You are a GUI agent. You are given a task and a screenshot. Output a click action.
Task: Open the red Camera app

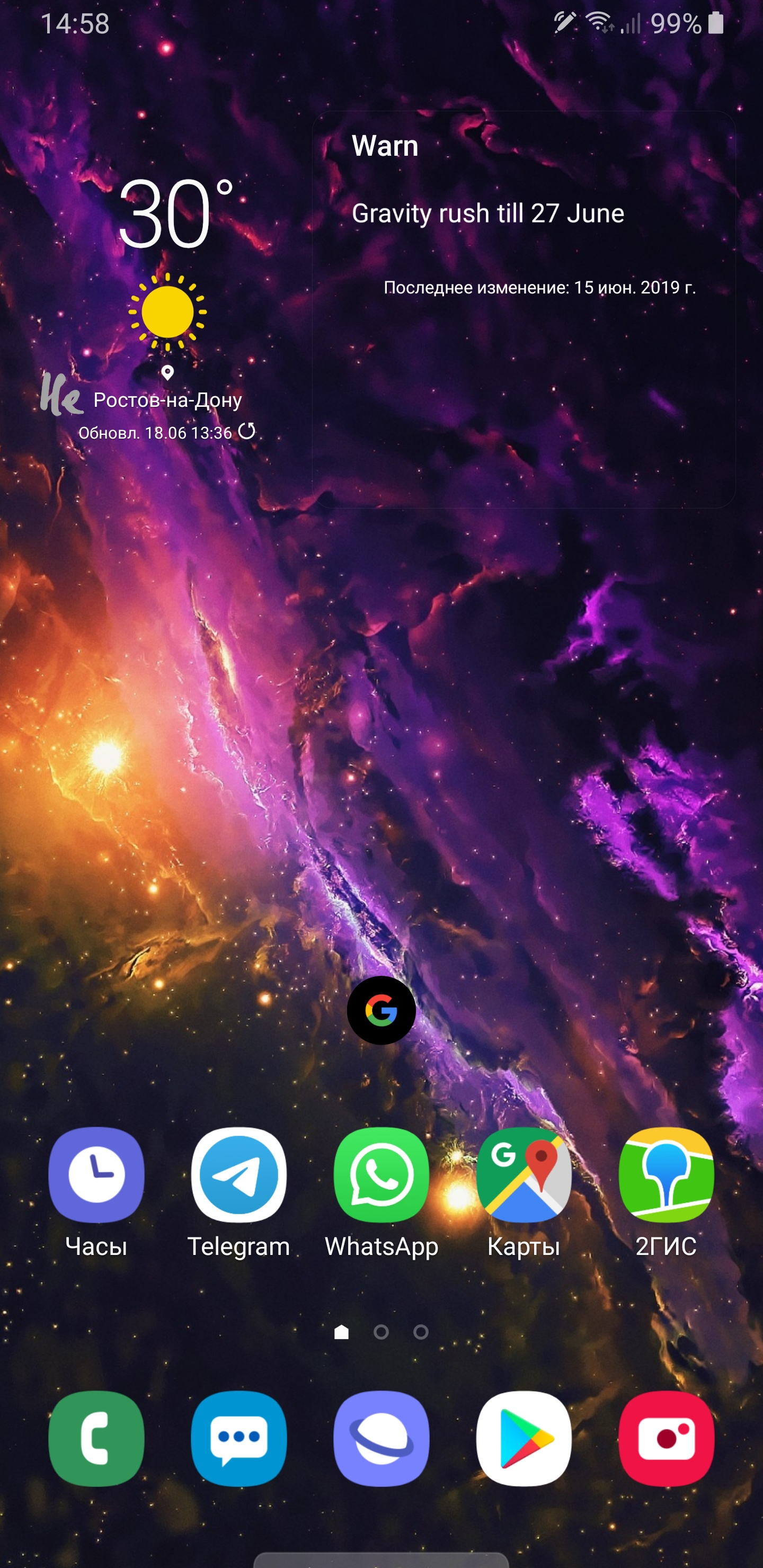pyautogui.click(x=666, y=1438)
